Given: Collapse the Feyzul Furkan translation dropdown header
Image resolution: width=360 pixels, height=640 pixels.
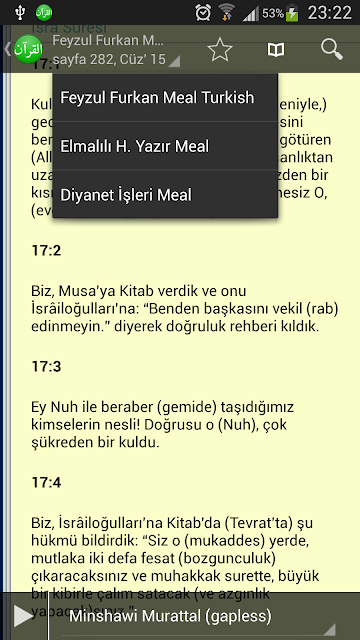Looking at the screenshot, I should 116,50.
